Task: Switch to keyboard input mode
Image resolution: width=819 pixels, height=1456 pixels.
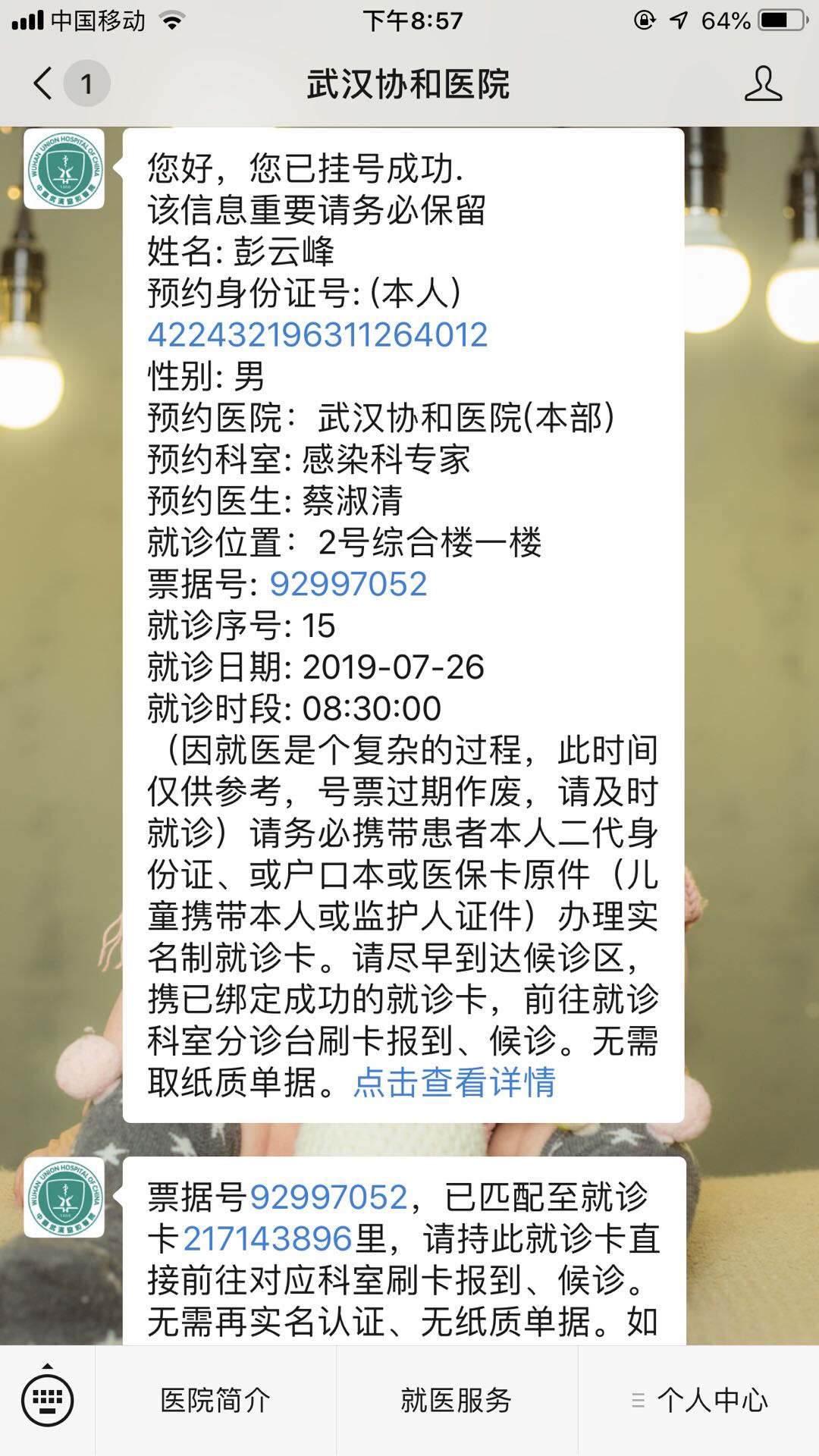Action: (48, 1400)
